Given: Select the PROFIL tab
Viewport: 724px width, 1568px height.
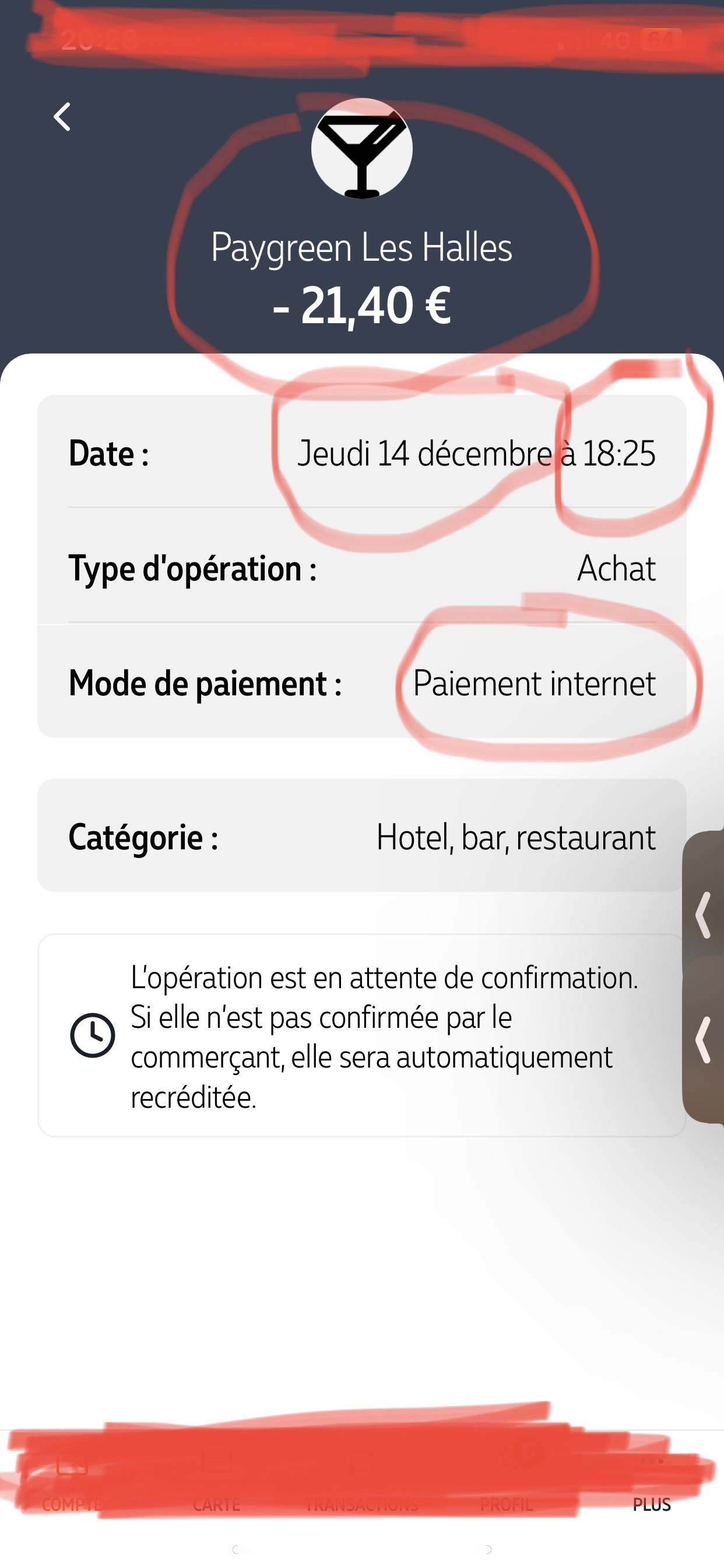Looking at the screenshot, I should click(x=507, y=1485).
